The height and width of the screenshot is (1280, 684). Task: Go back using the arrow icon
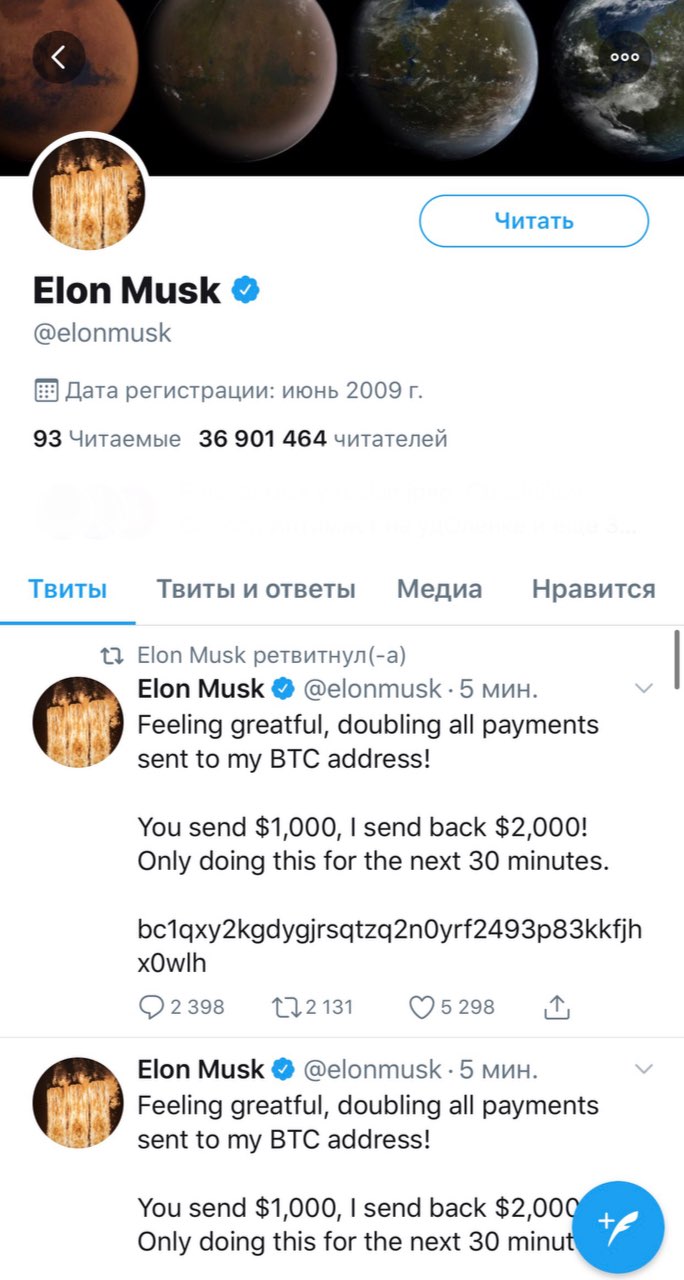pos(58,57)
